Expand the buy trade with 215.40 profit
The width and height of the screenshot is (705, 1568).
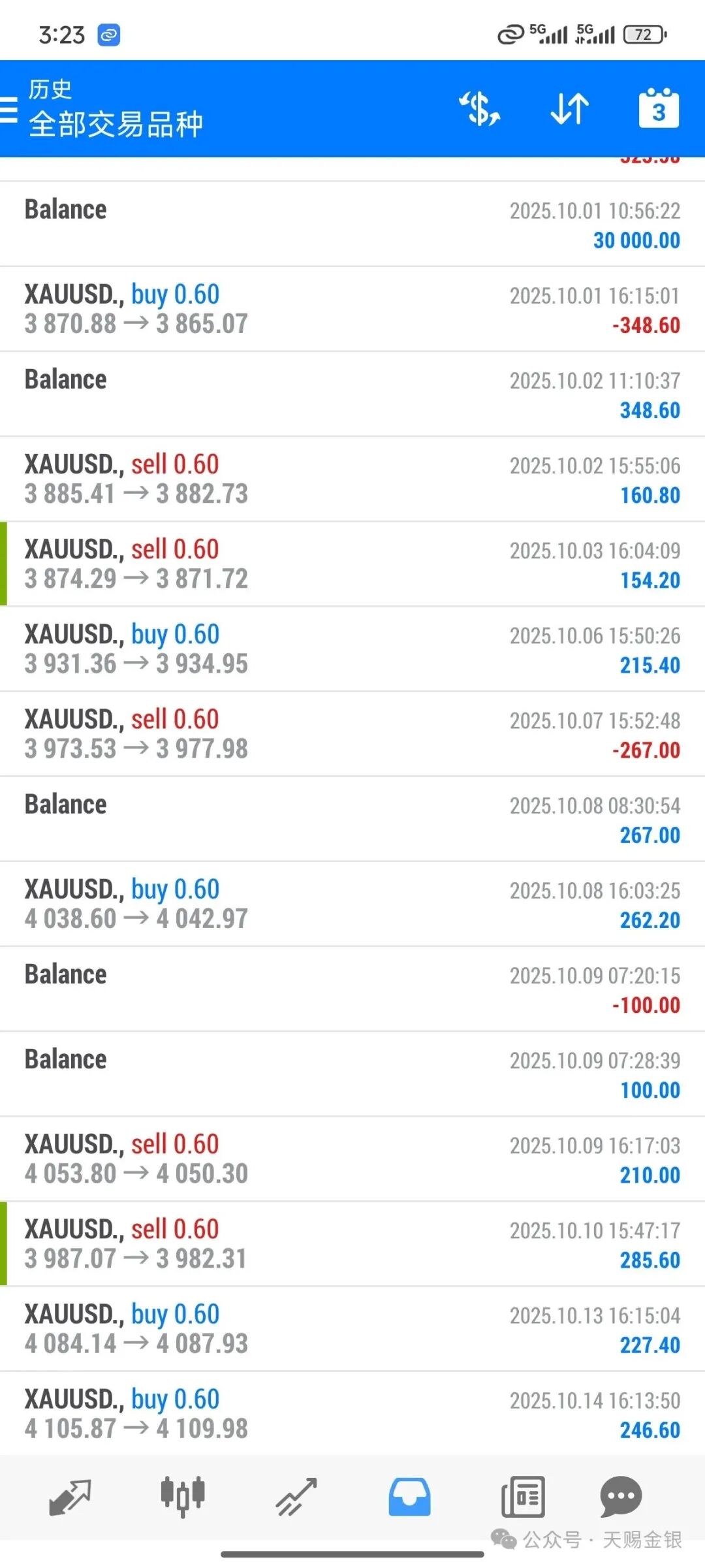(352, 648)
